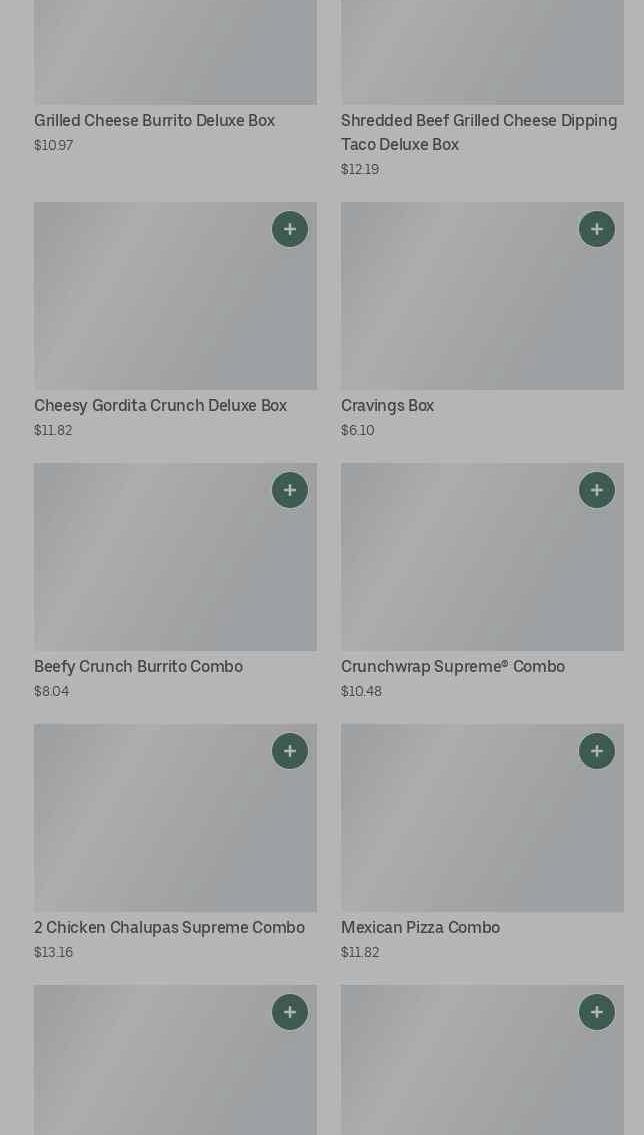
Task: View Crunchwrap Supreme Combo details
Action: click(x=482, y=581)
